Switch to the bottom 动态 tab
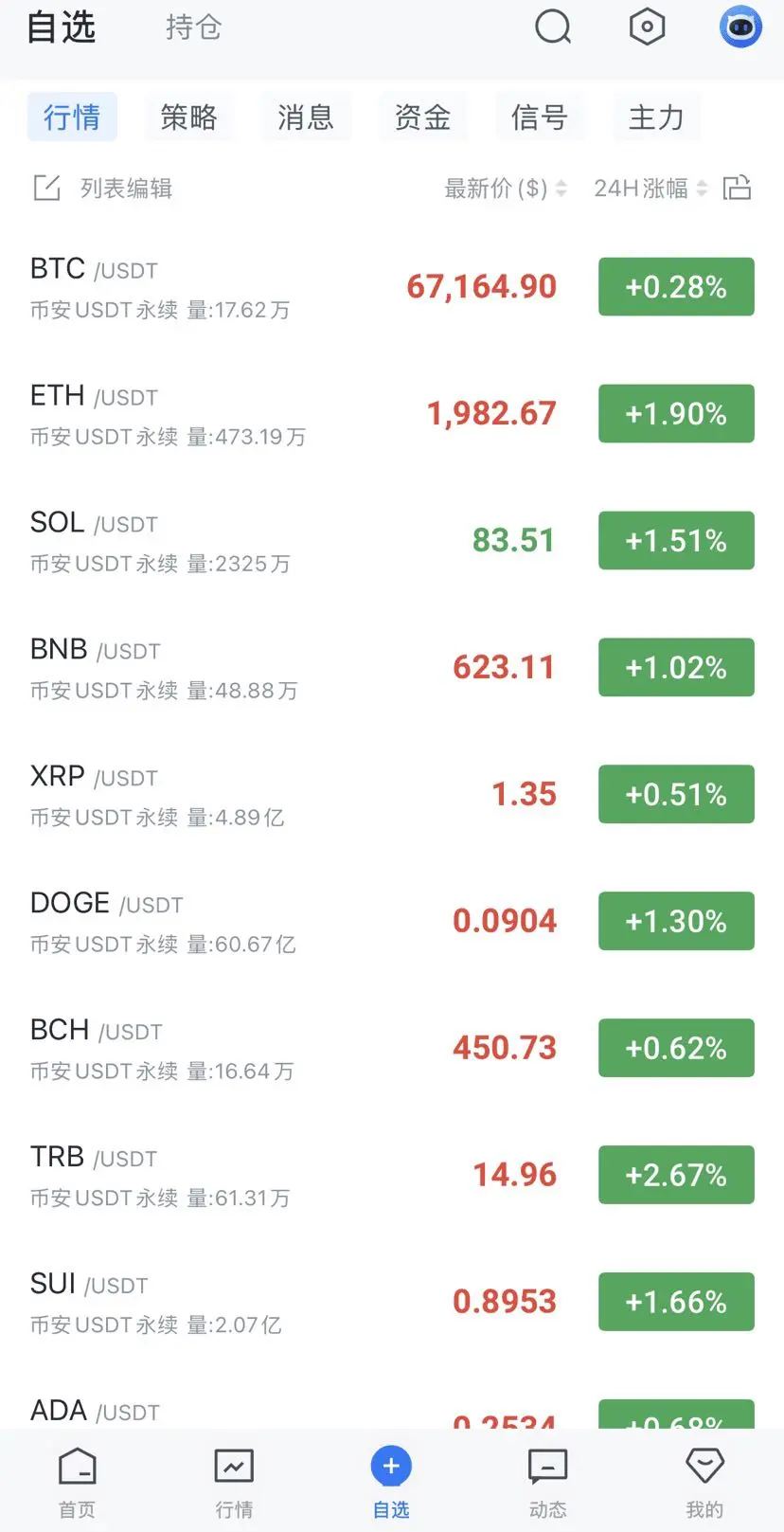The width and height of the screenshot is (784, 1532). (547, 1481)
